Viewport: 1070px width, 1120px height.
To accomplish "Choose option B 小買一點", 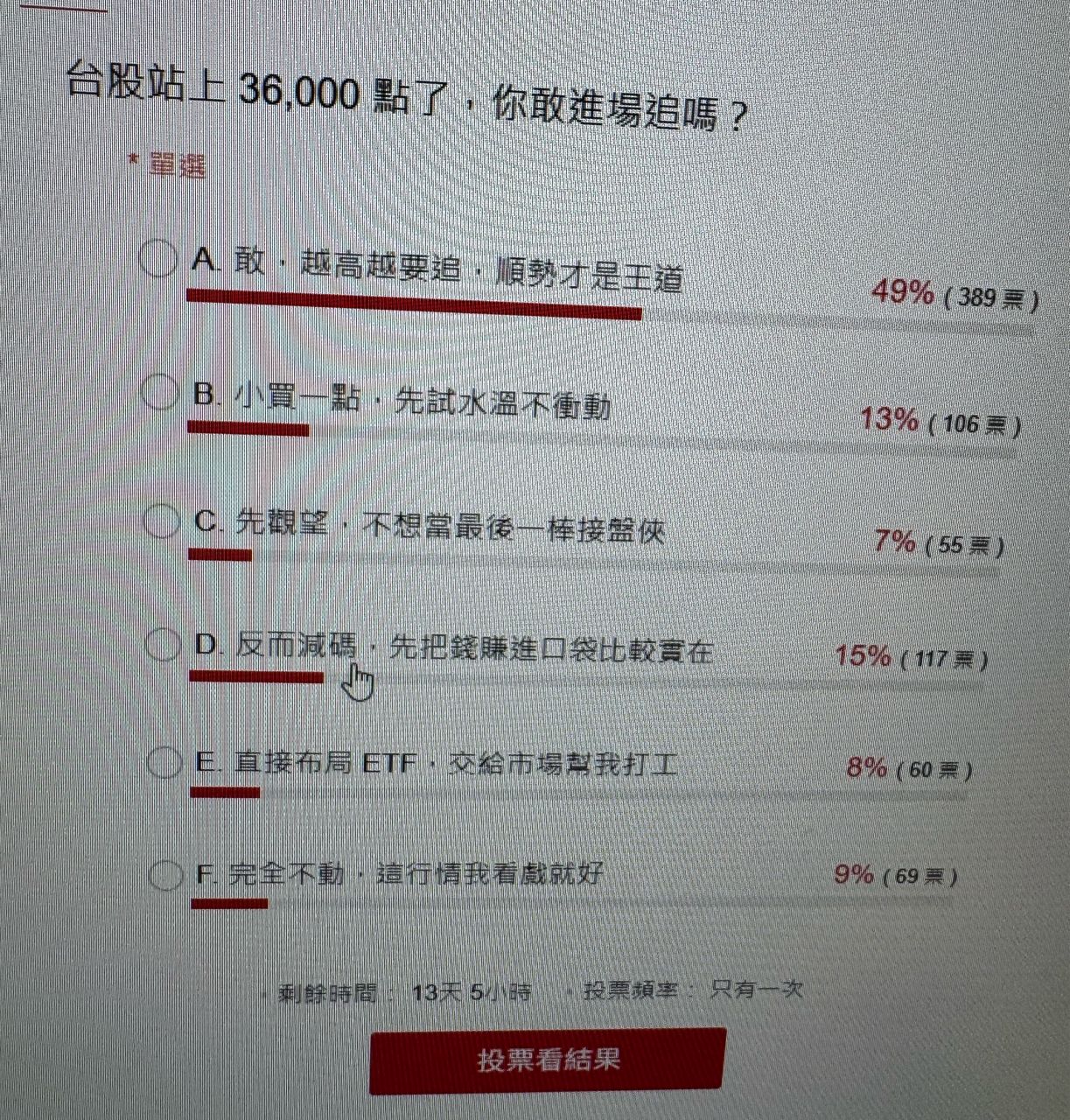I will point(161,392).
